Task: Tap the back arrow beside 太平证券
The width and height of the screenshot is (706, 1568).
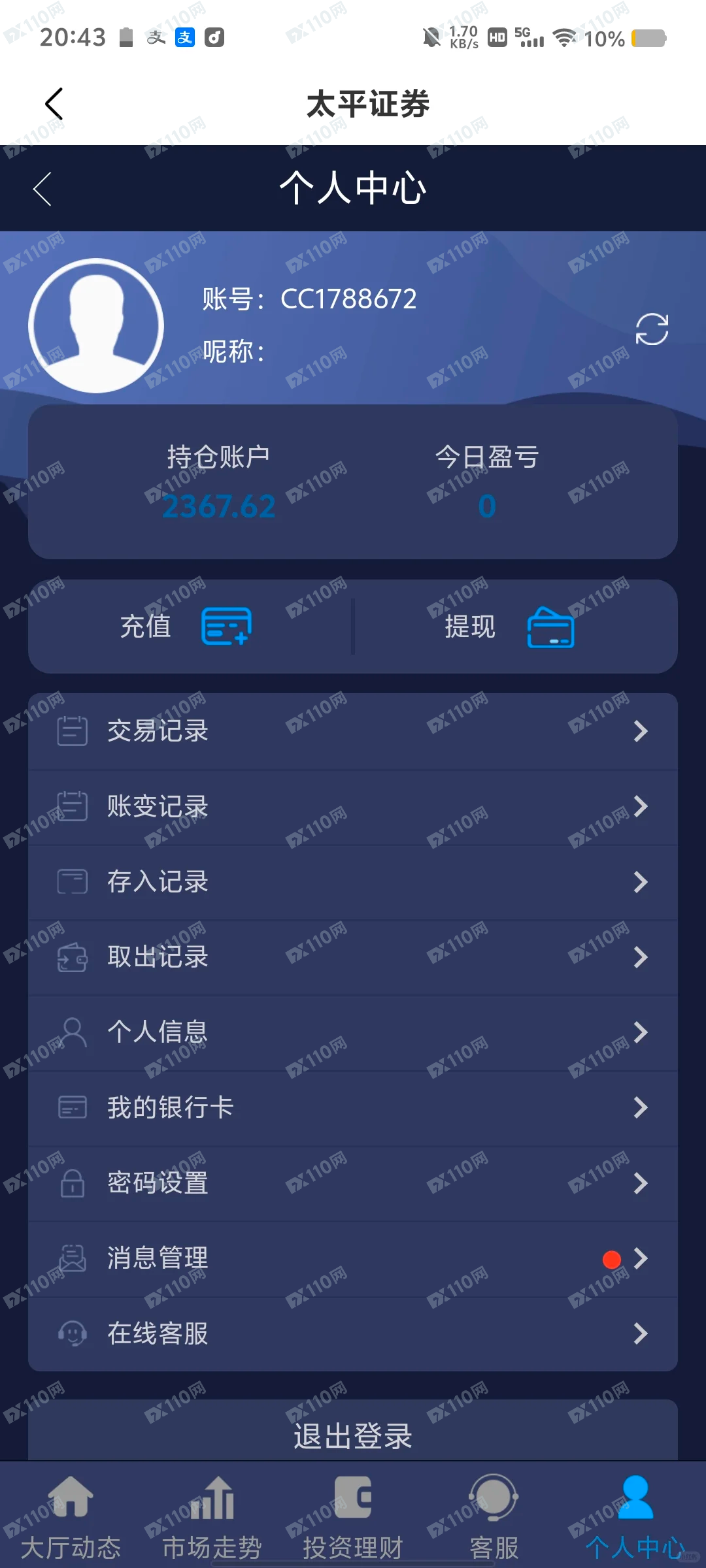Action: click(54, 104)
